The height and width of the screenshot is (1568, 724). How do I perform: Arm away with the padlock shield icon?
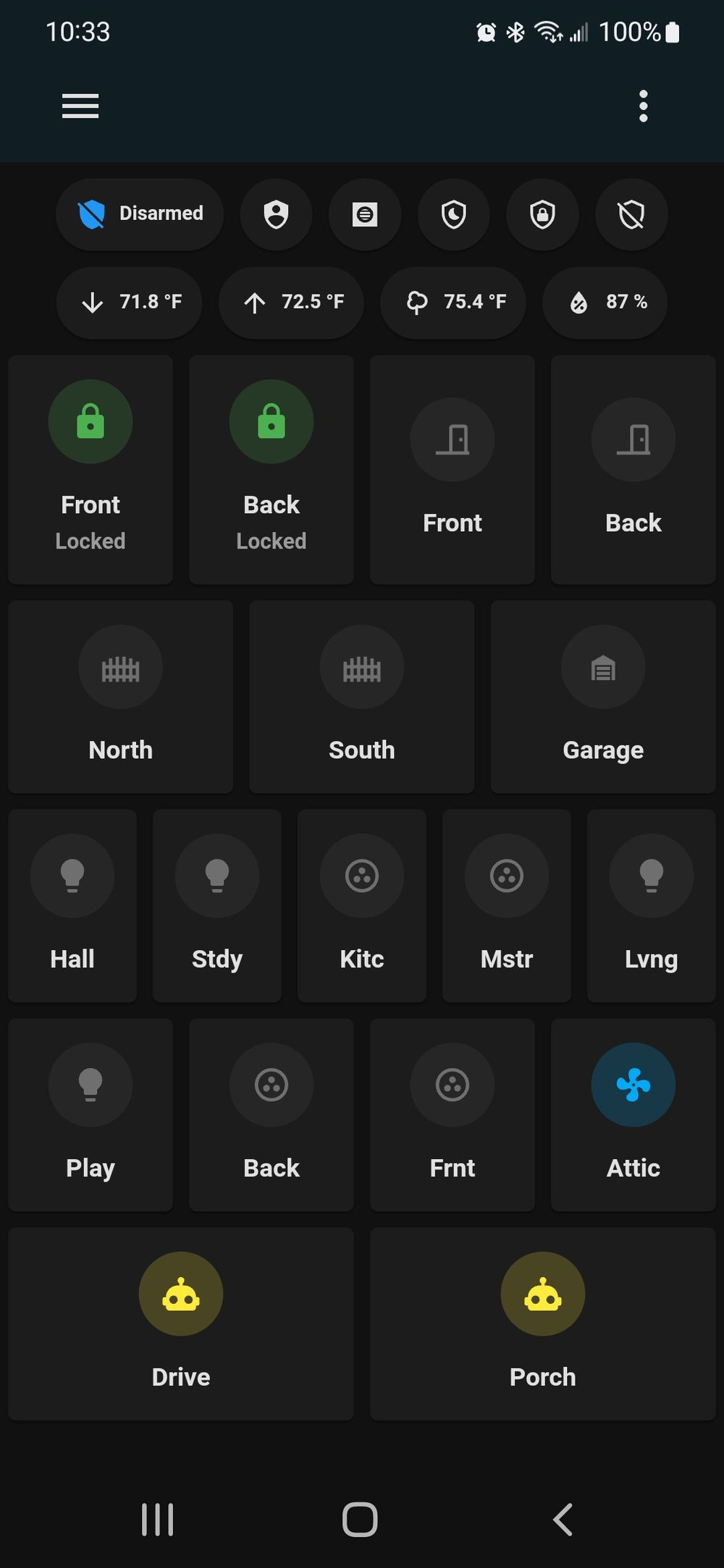[542, 214]
